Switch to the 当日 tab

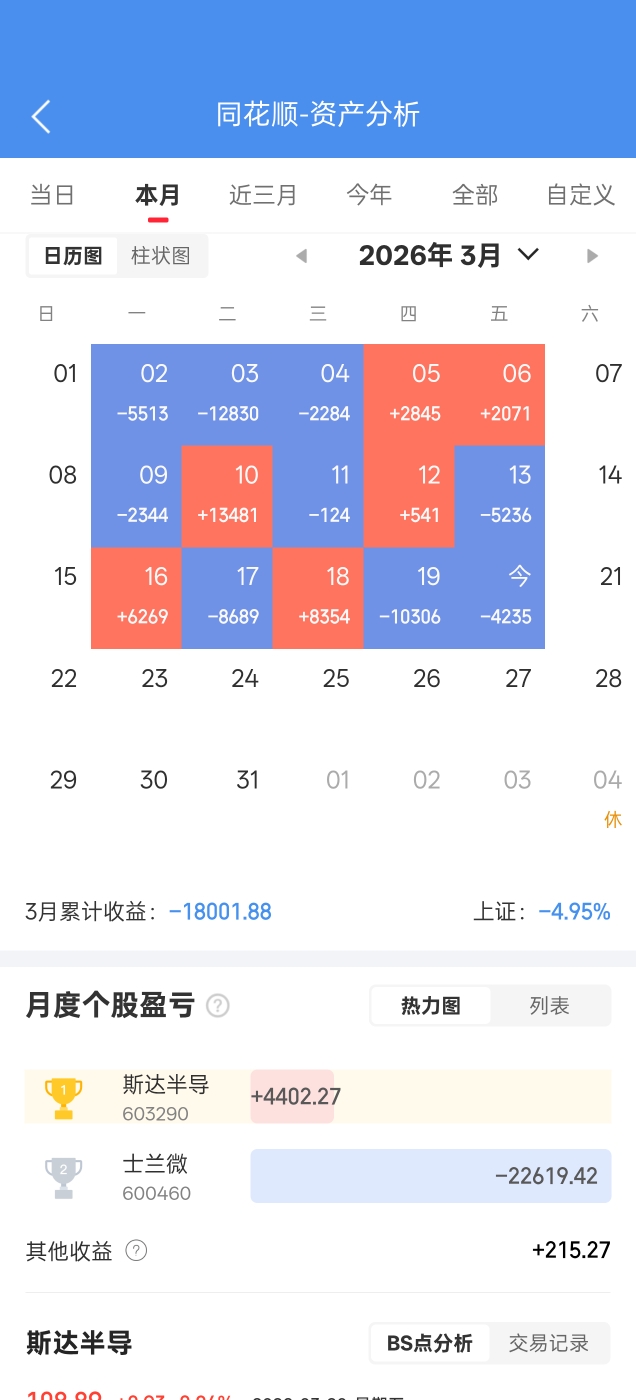tap(52, 195)
